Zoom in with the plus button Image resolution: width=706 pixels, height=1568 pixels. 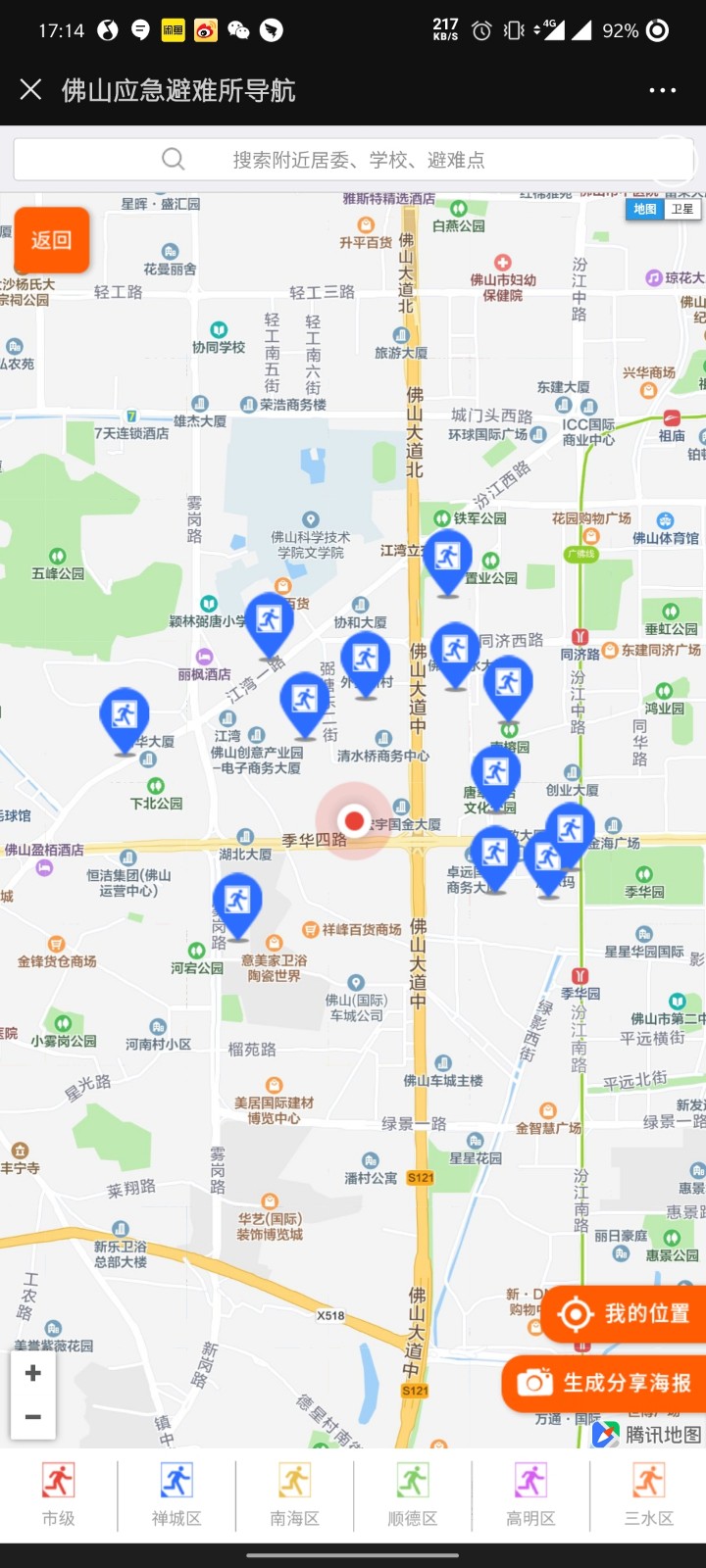(32, 1372)
